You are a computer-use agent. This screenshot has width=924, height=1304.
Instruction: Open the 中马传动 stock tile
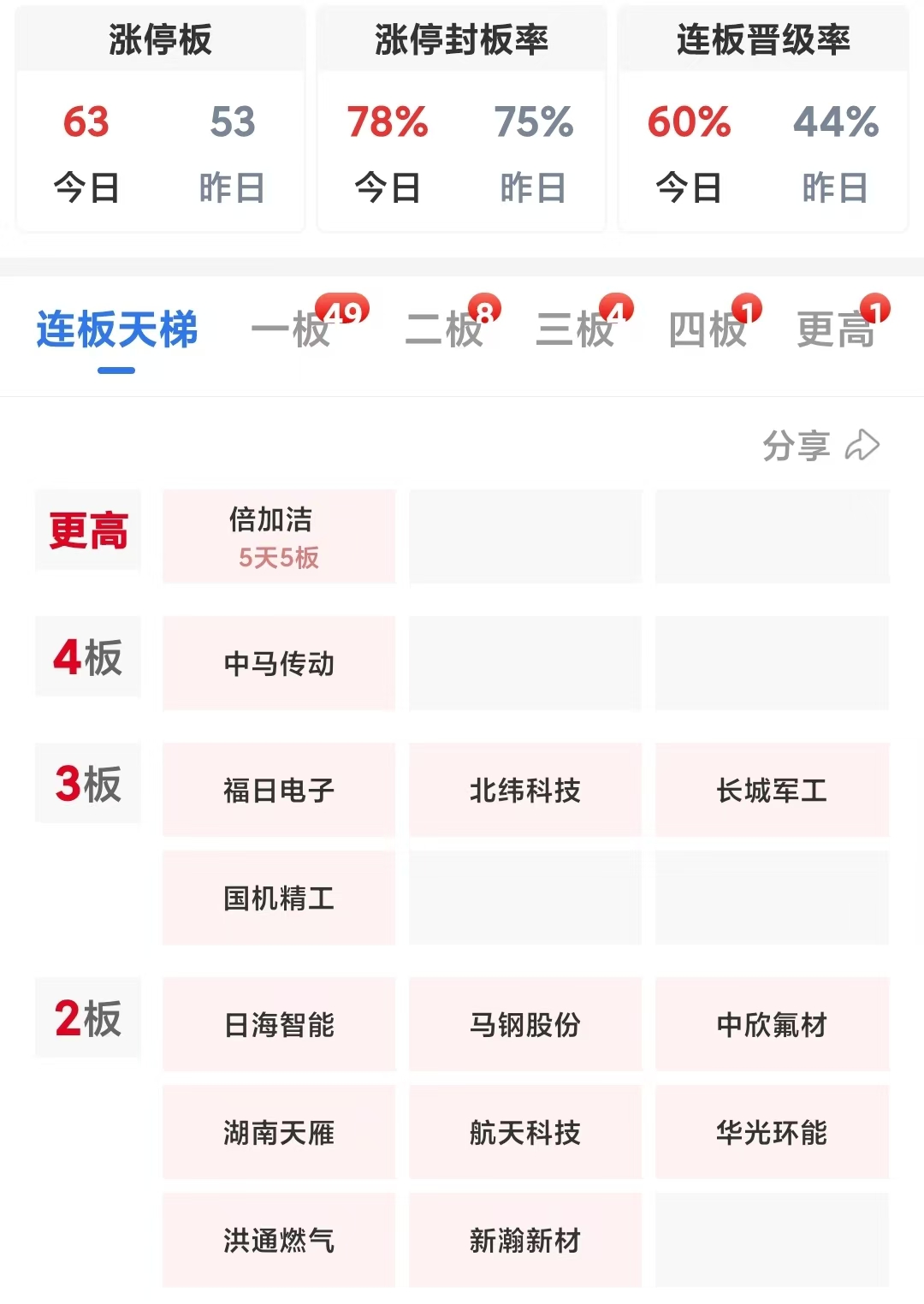pyautogui.click(x=279, y=663)
